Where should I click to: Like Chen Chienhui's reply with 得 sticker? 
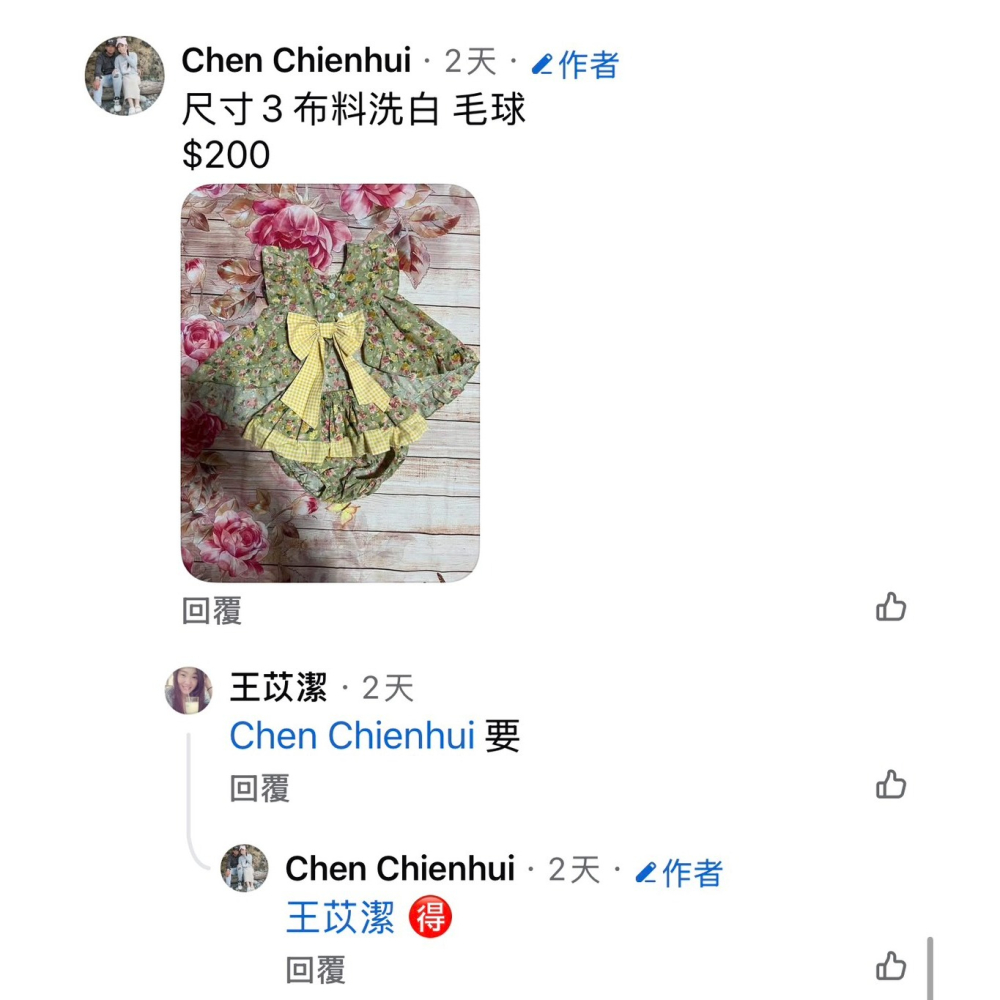click(890, 966)
